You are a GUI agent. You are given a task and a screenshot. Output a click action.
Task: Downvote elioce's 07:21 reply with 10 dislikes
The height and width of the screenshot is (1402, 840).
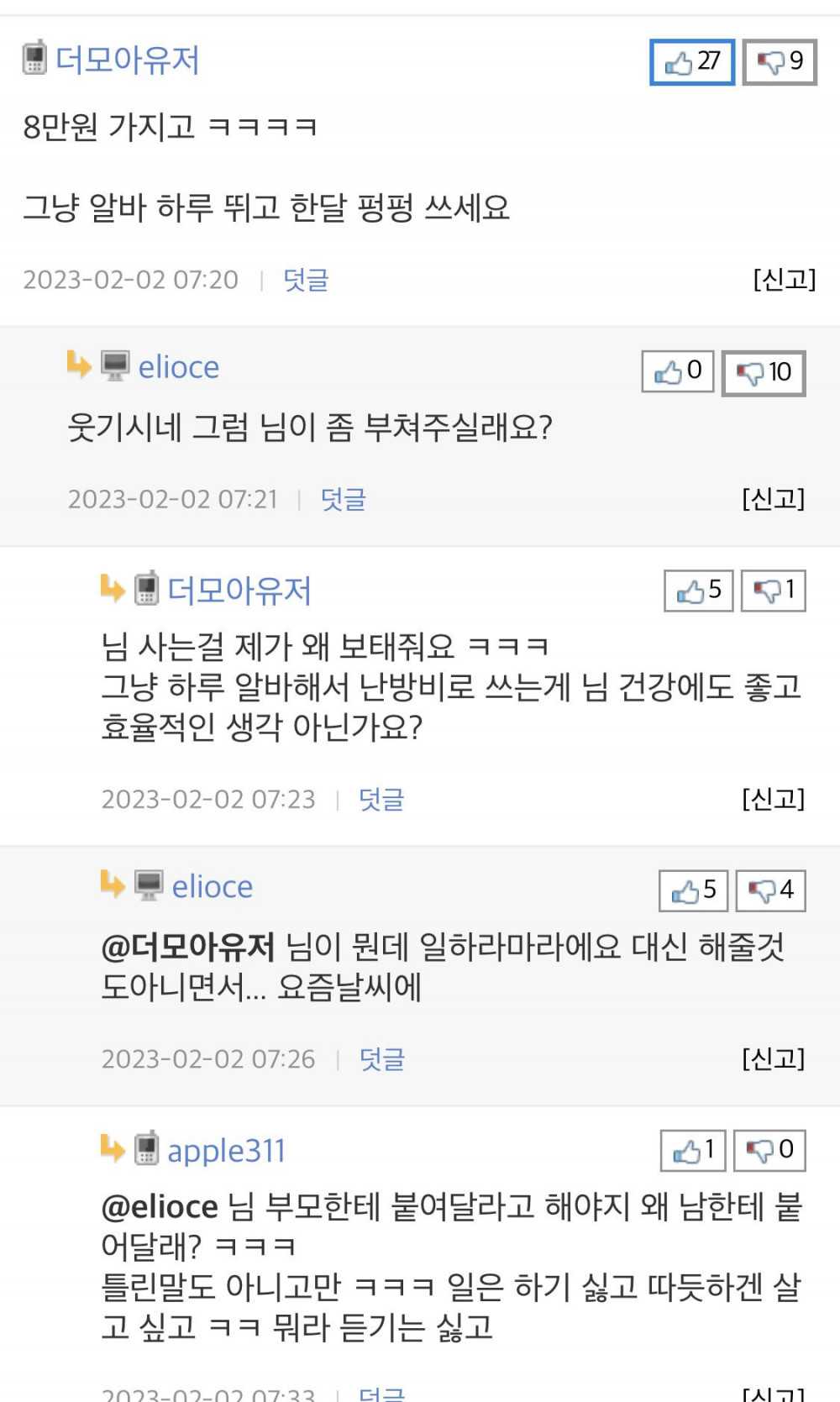763,372
